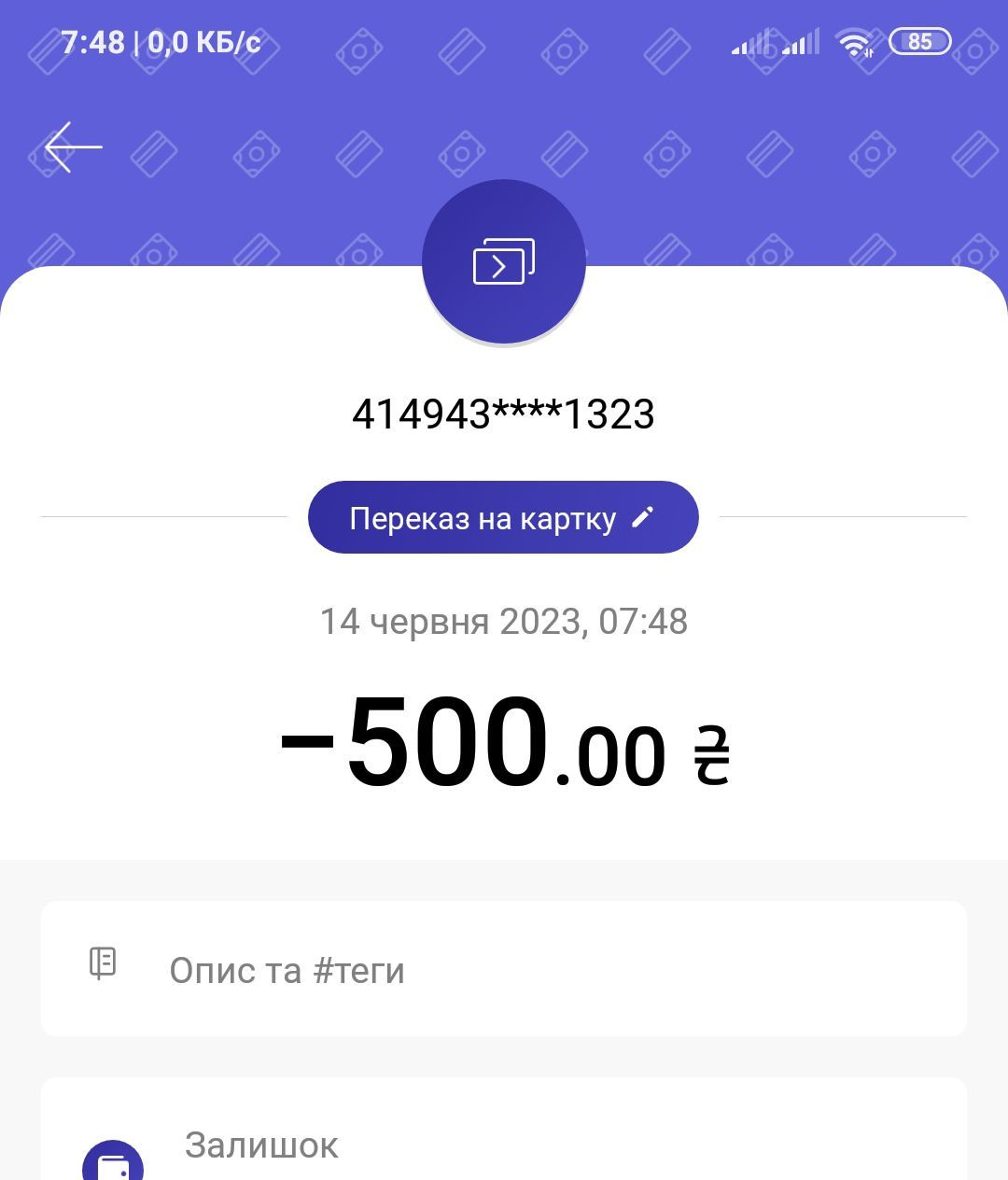Image resolution: width=1008 pixels, height=1180 pixels.
Task: Edit the 'Переказ на картку' category chip
Action: click(x=503, y=518)
